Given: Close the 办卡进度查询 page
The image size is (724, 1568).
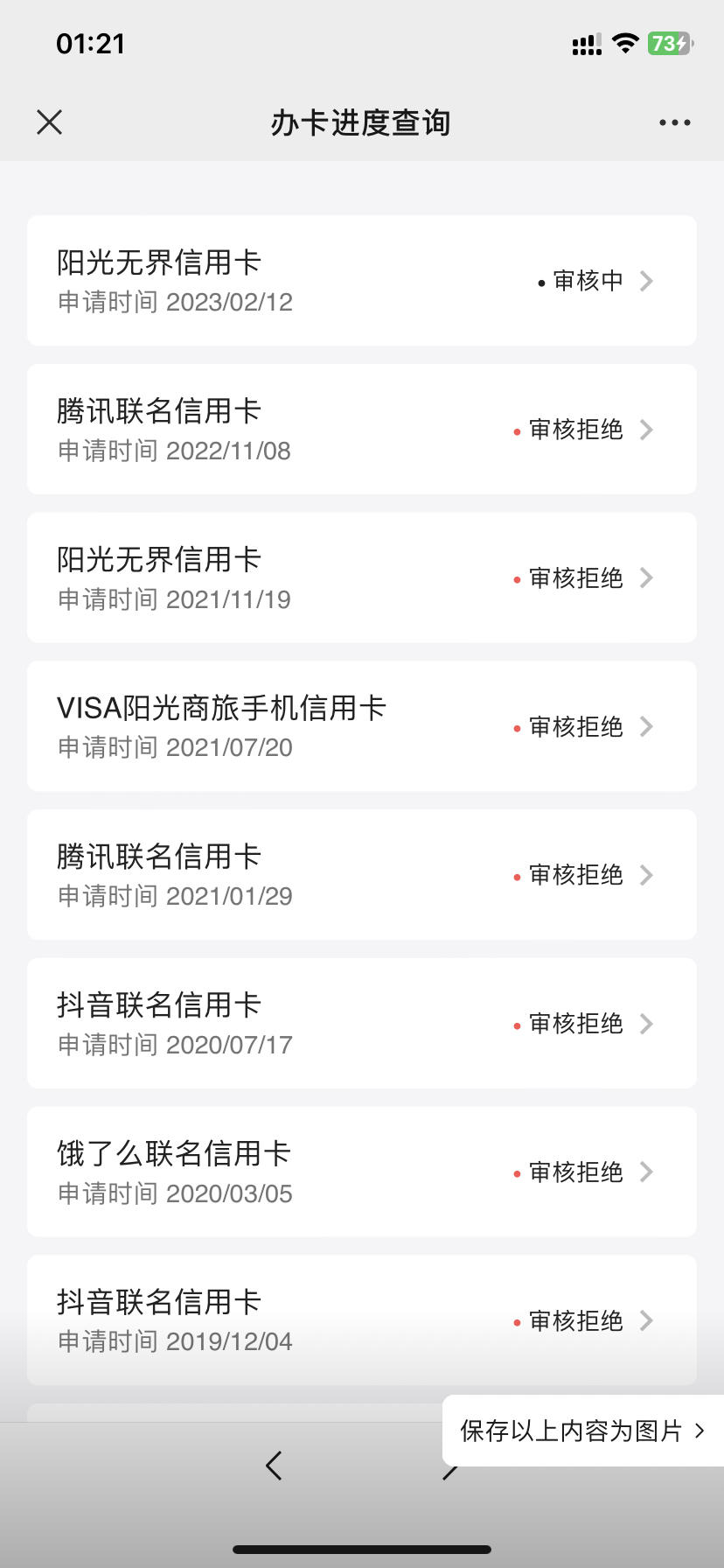Looking at the screenshot, I should coord(50,122).
